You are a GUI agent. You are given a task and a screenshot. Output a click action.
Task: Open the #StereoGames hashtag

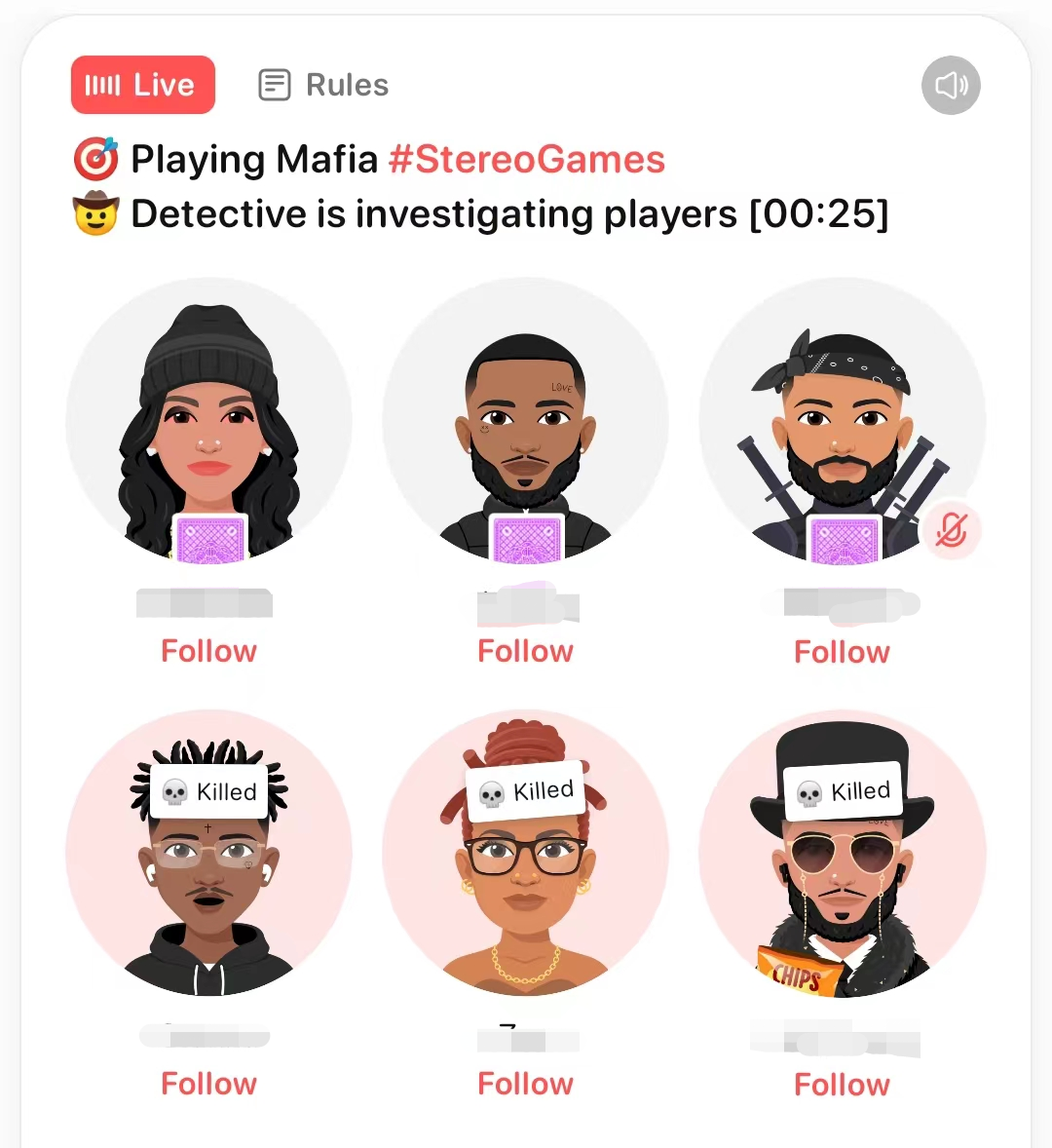click(526, 159)
